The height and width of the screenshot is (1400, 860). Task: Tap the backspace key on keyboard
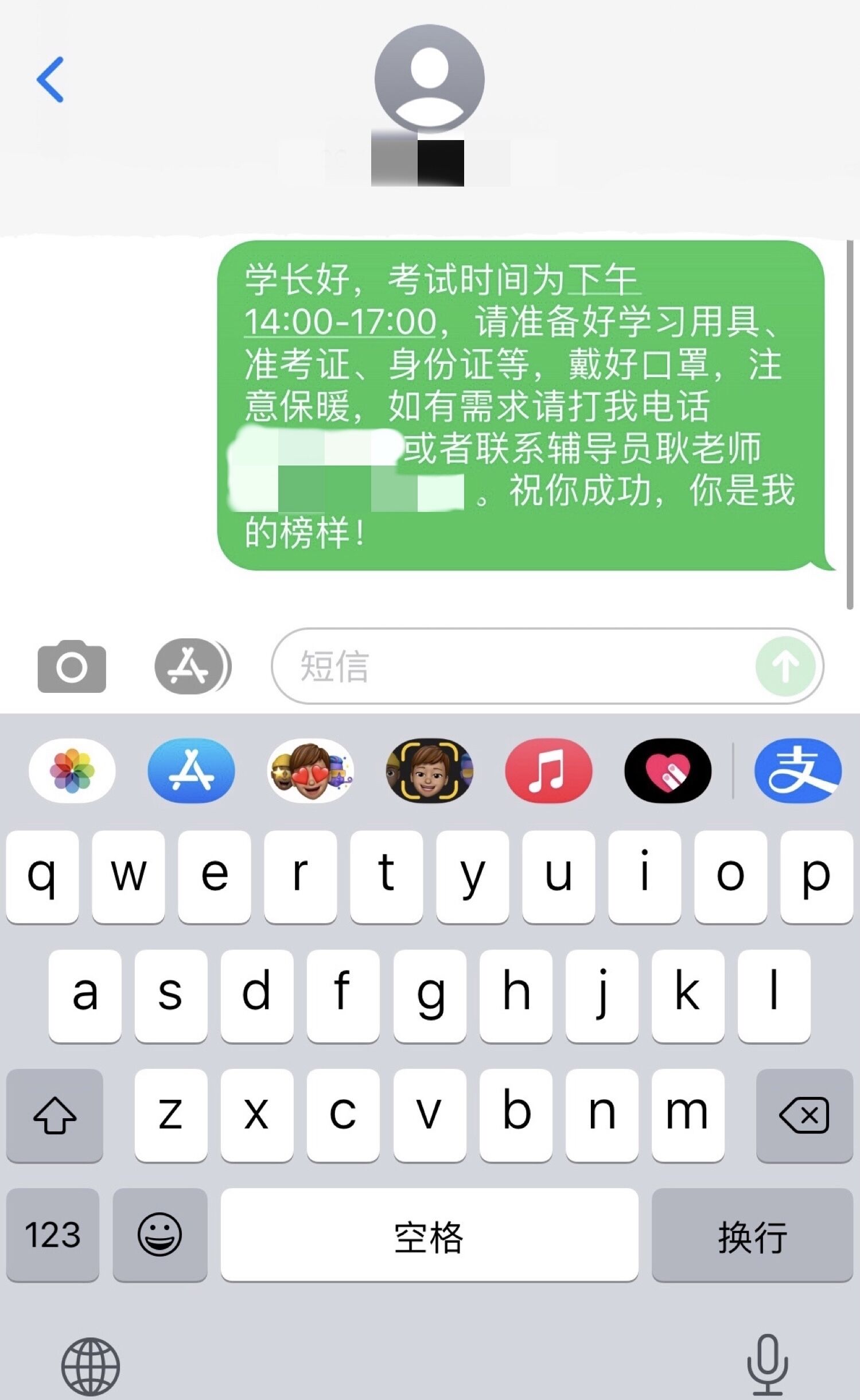point(804,1115)
